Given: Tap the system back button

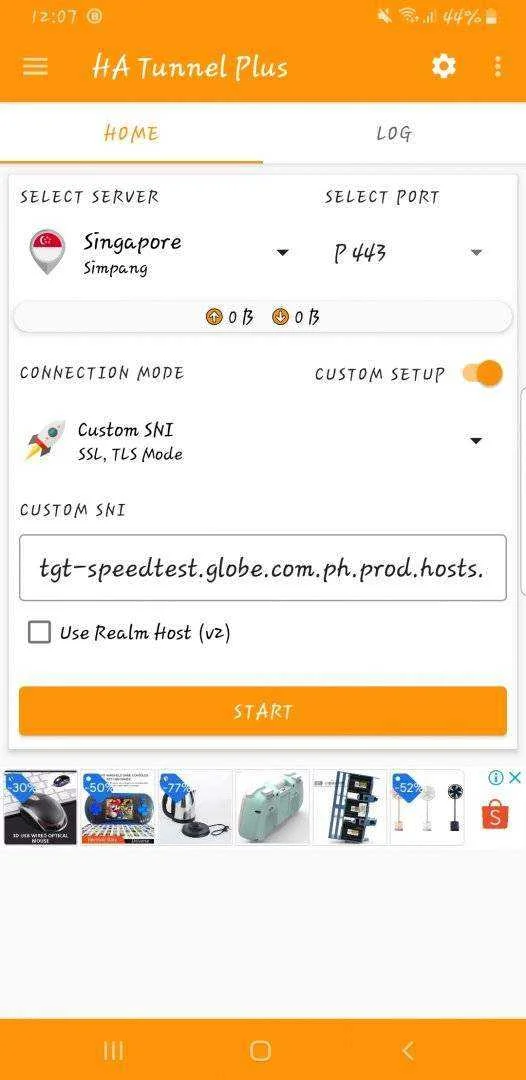Looking at the screenshot, I should coord(408,1050).
